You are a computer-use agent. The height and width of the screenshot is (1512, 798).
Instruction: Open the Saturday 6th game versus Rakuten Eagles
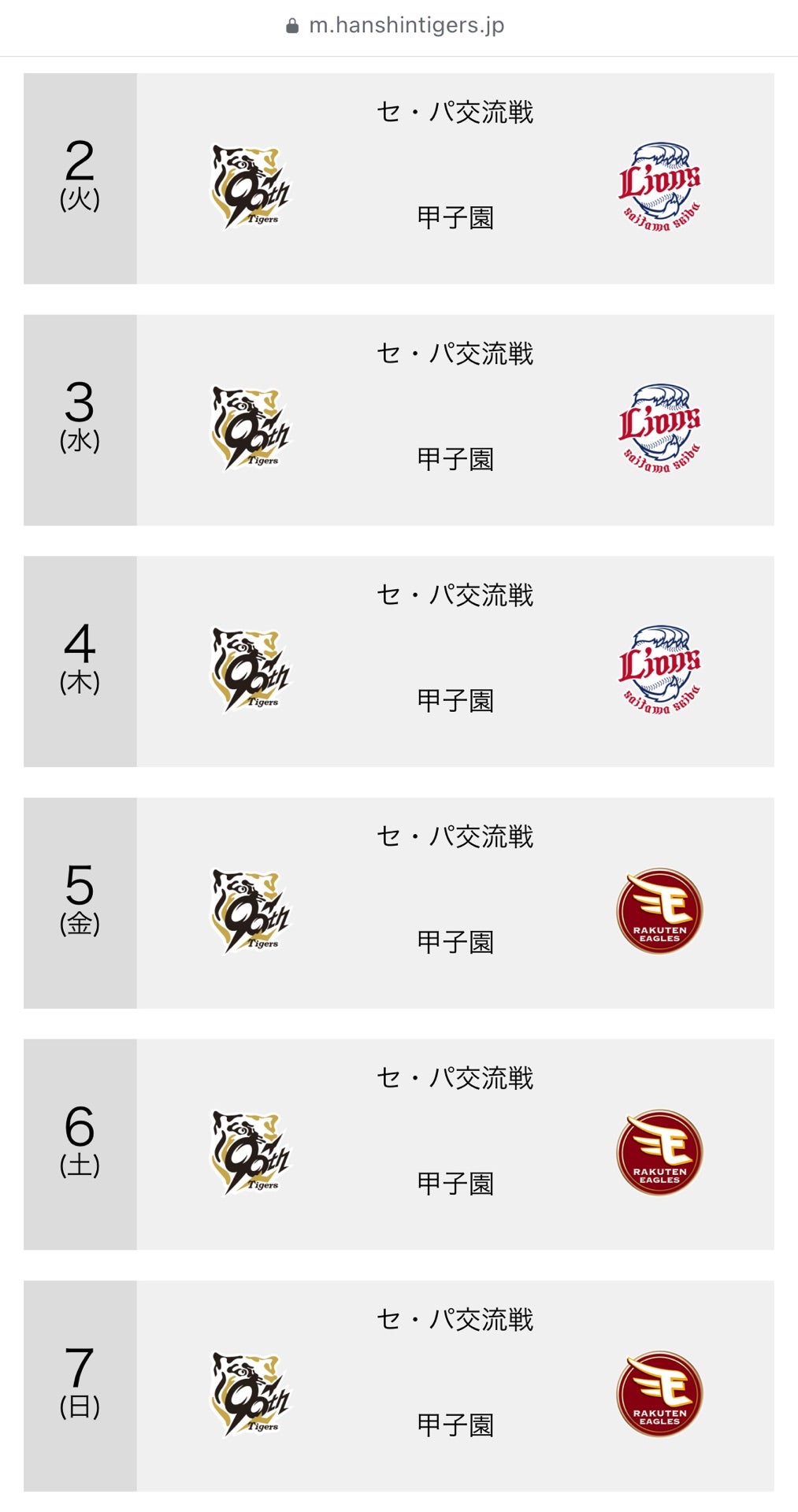point(455,1144)
